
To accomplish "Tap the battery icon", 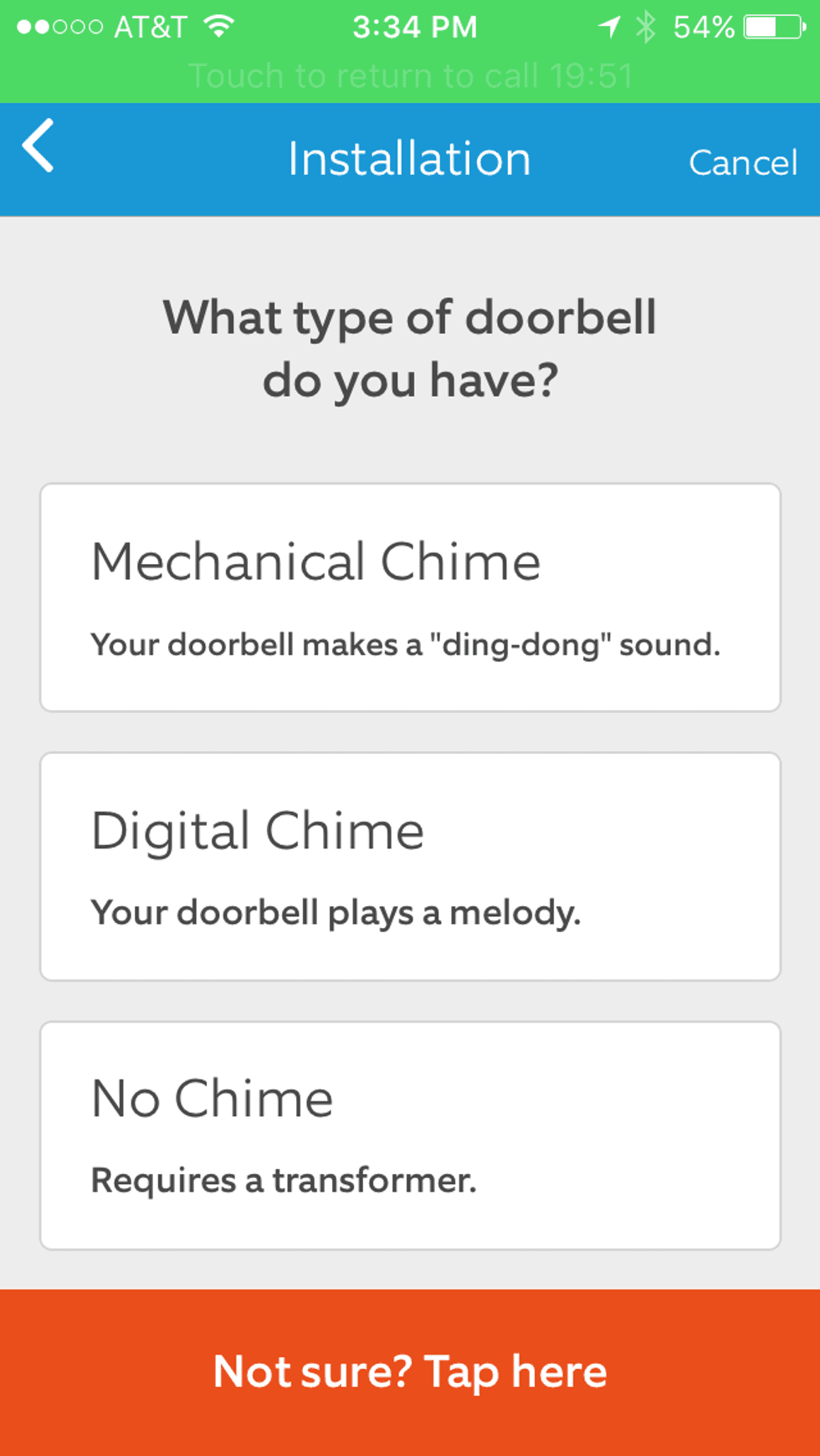I will pyautogui.click(x=771, y=26).
